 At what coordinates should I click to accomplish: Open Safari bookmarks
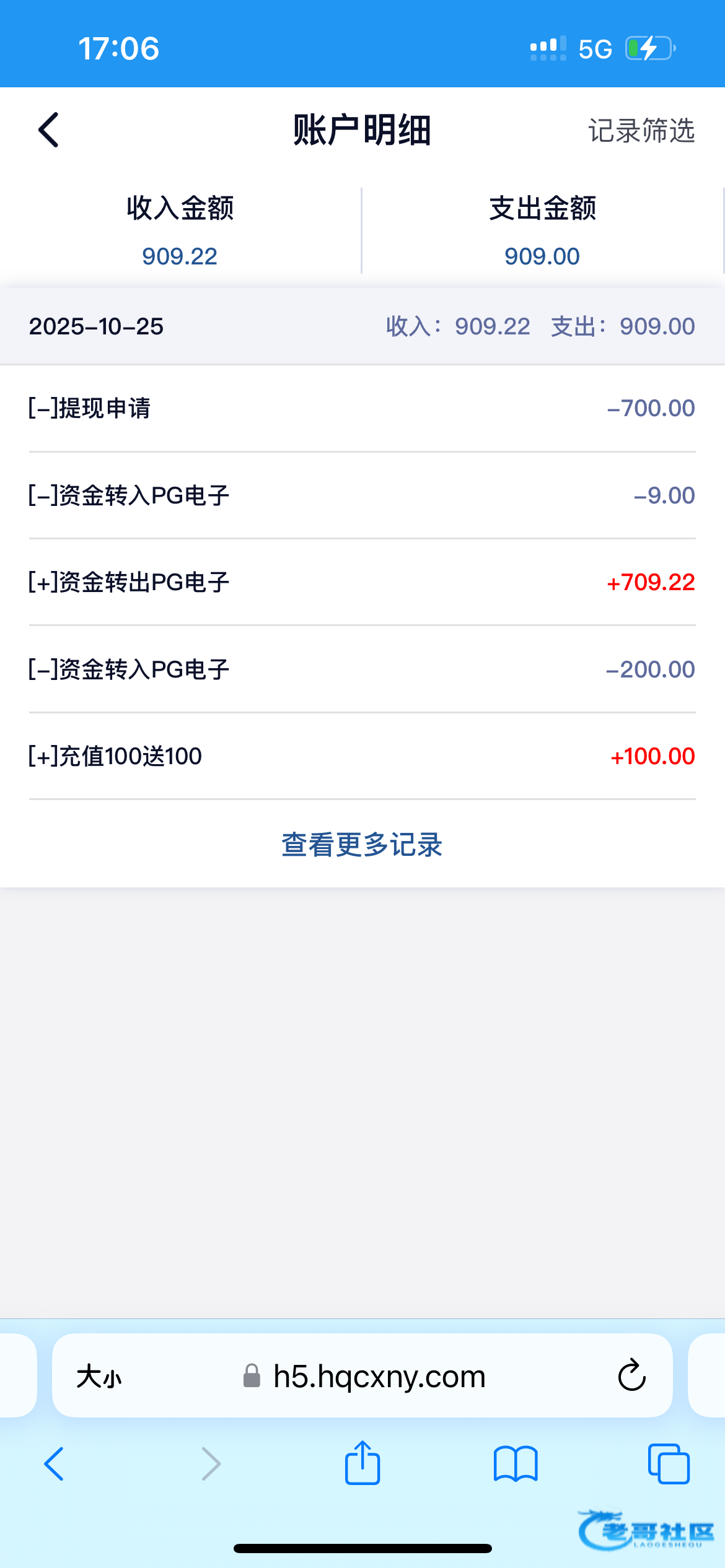click(516, 1464)
